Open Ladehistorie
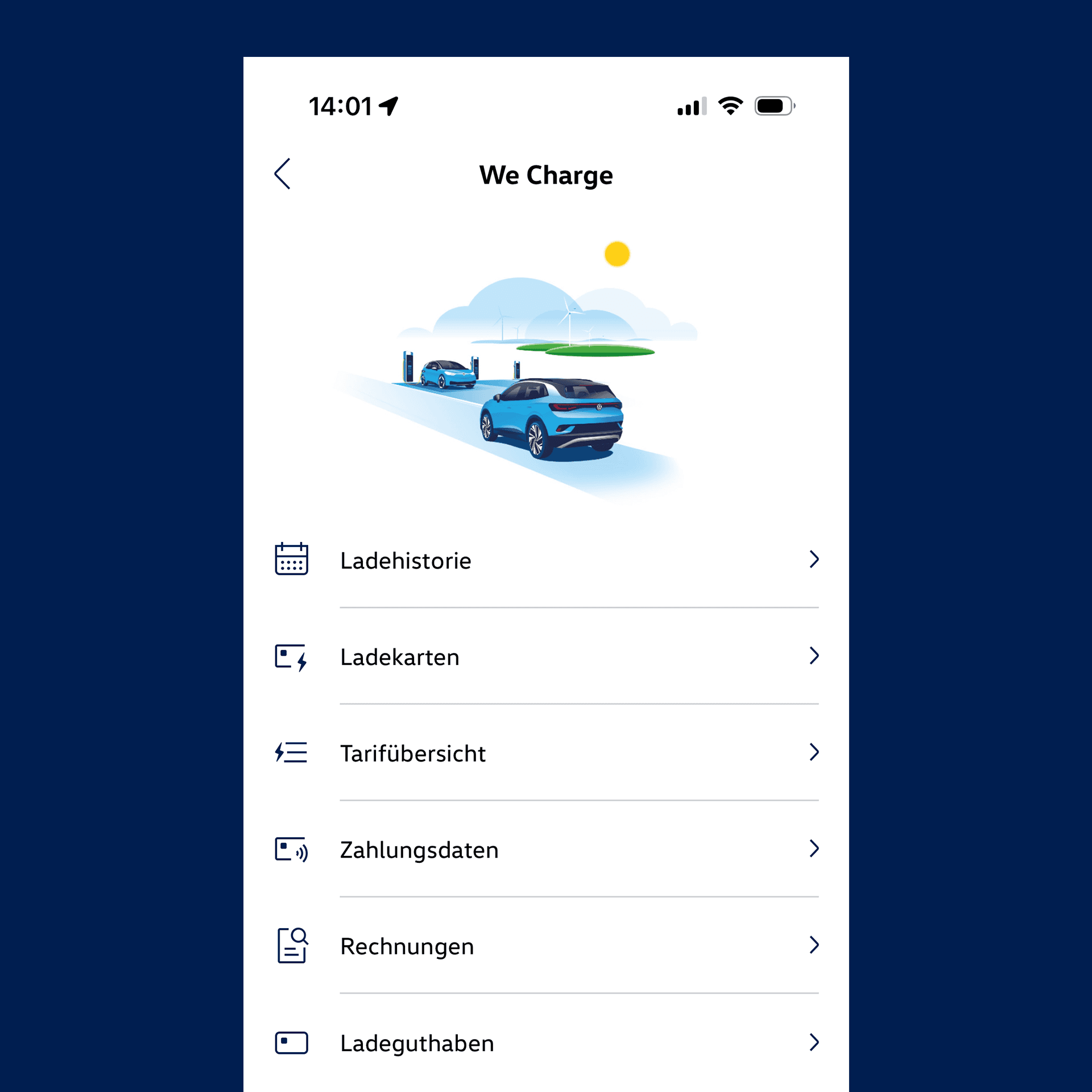Image resolution: width=1092 pixels, height=1092 pixels. (546, 560)
